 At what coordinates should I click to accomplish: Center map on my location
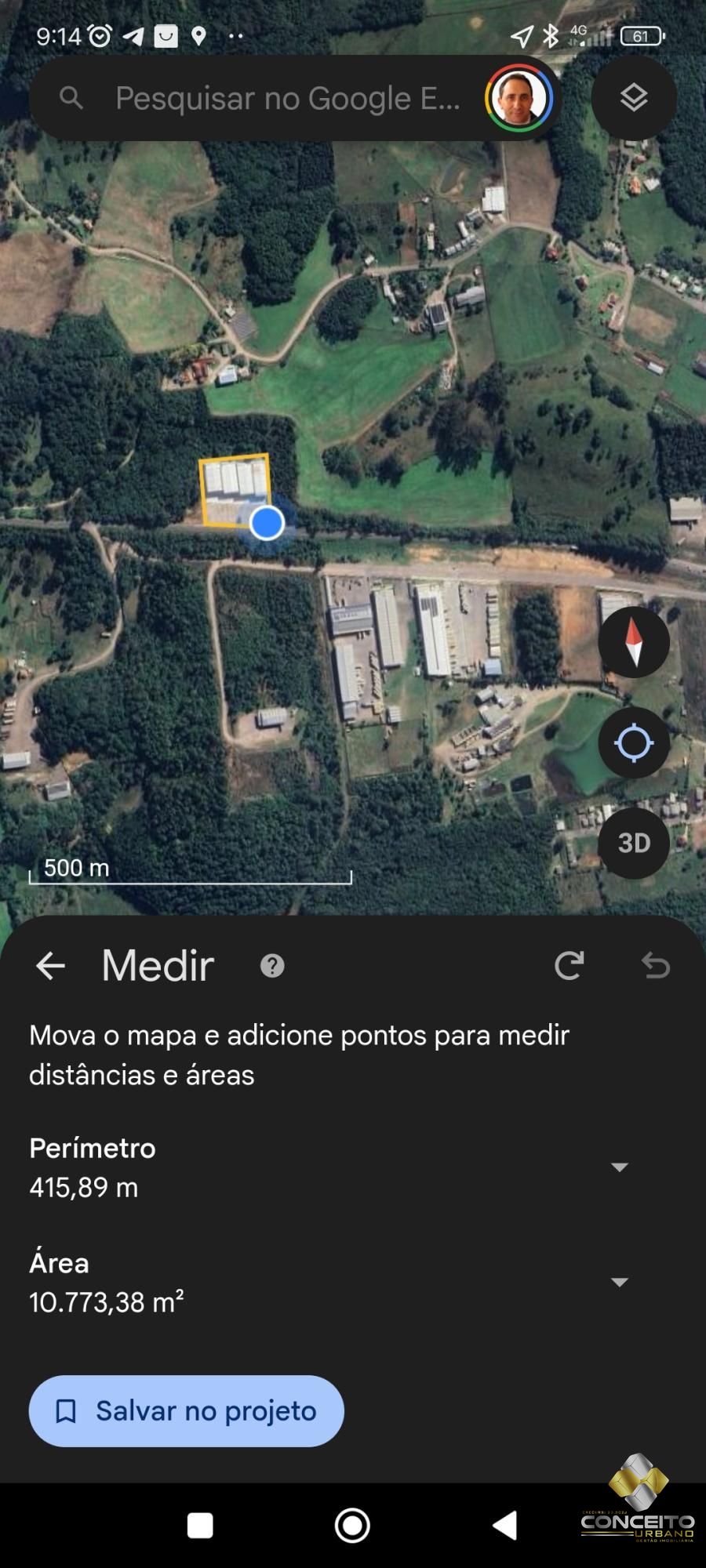(634, 742)
